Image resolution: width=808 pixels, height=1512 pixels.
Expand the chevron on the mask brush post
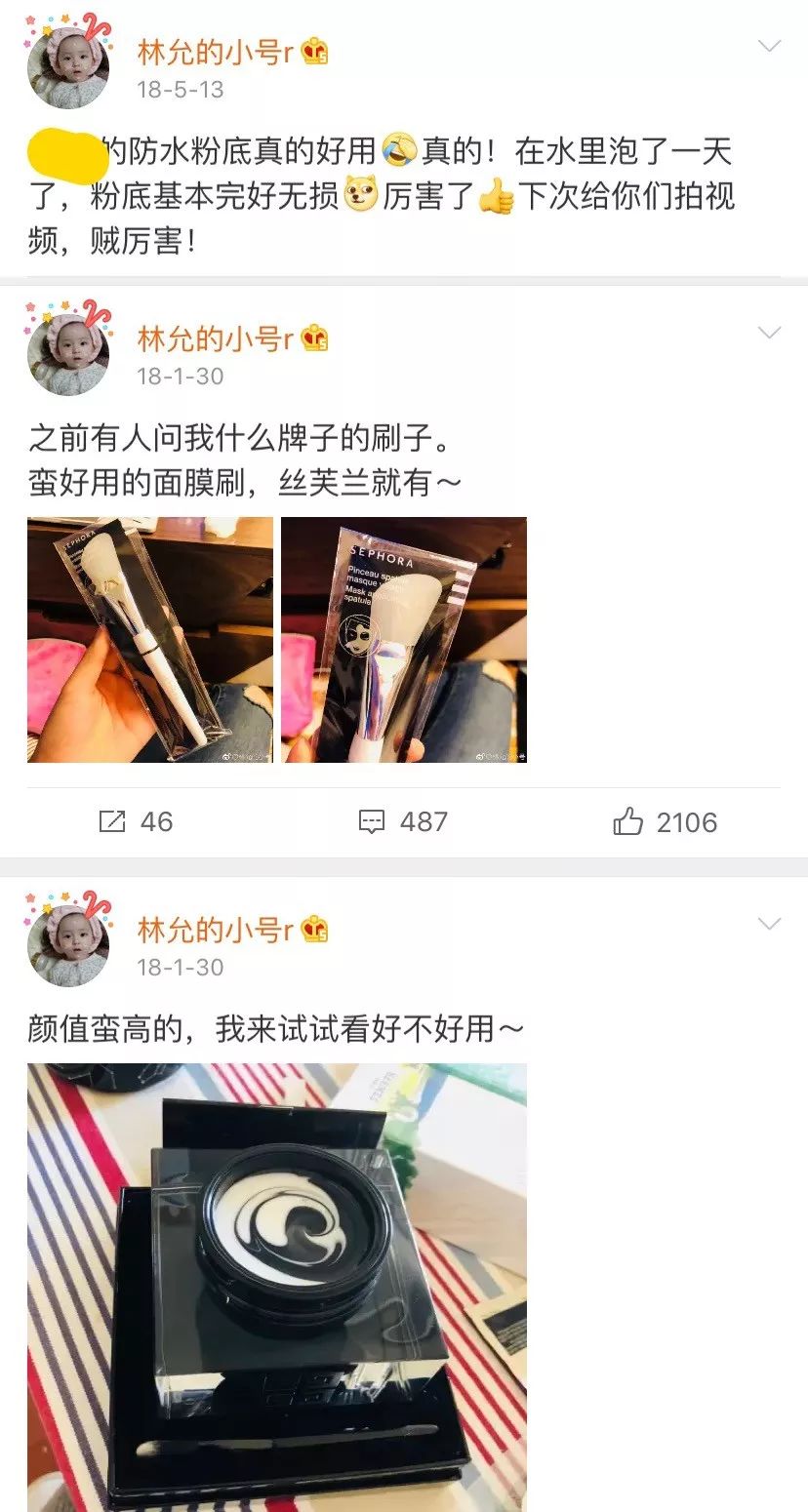770,333
